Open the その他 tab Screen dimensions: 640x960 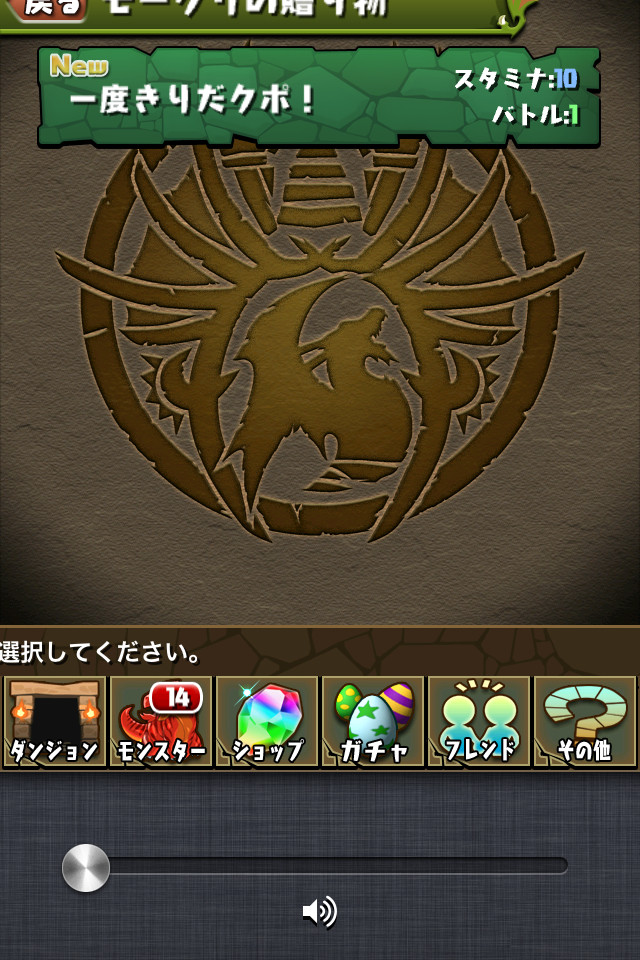click(585, 722)
